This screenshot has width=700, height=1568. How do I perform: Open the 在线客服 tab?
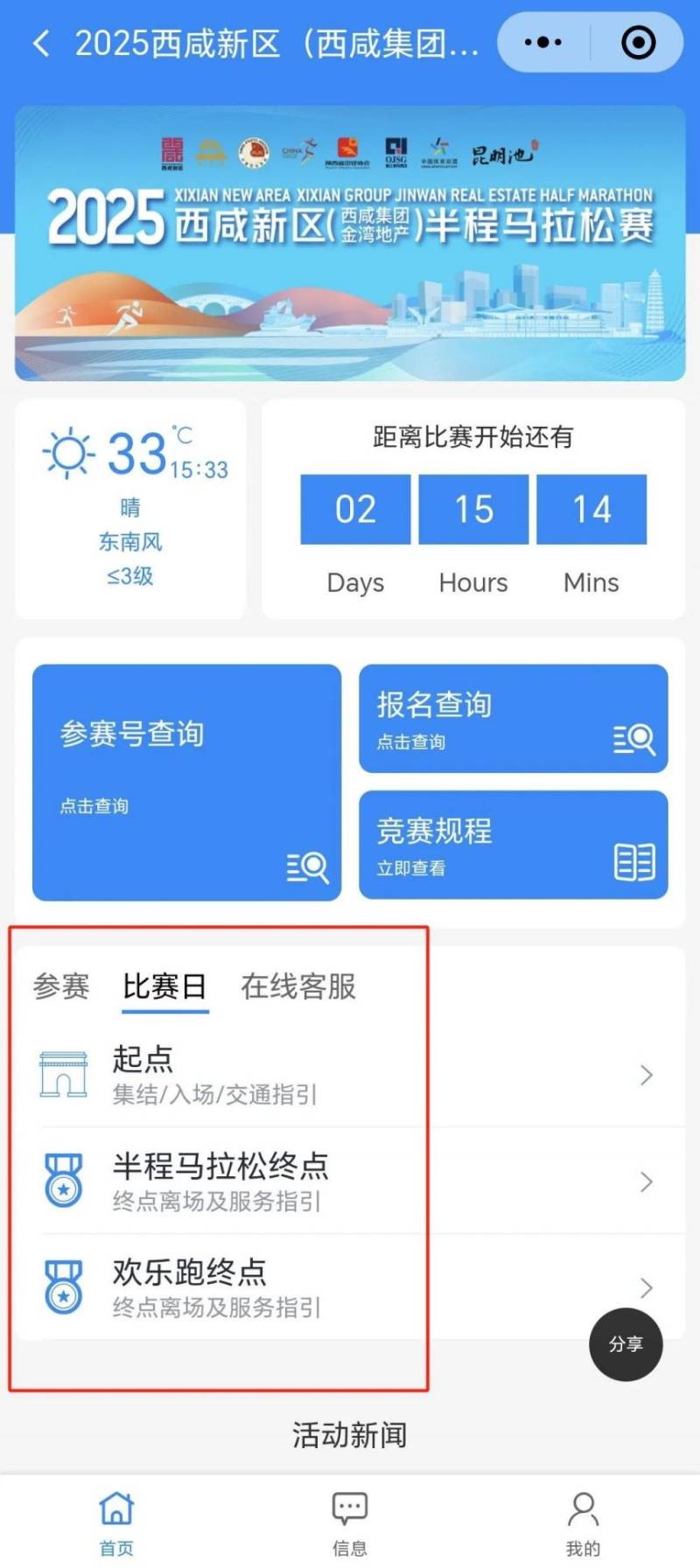(298, 986)
